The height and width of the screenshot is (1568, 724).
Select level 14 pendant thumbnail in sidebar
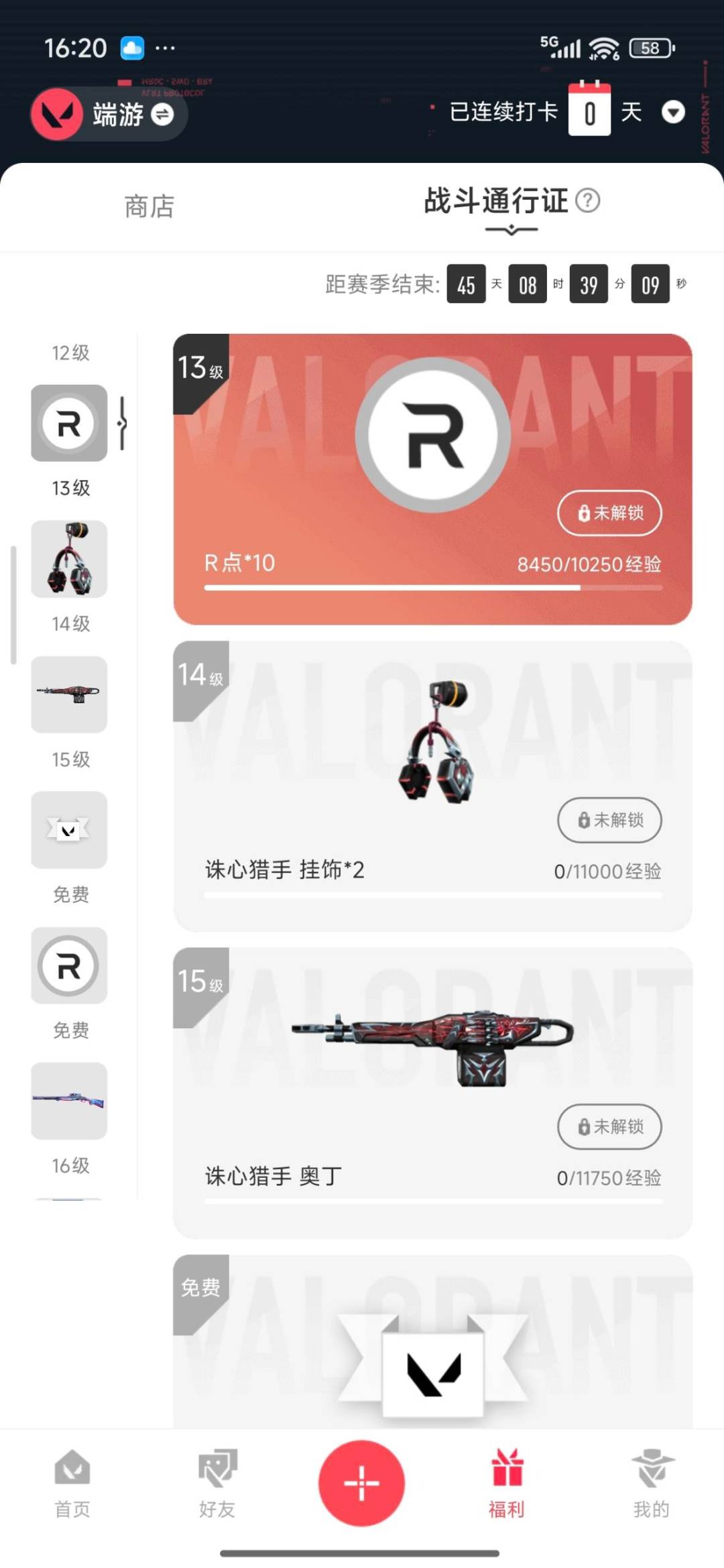[69, 559]
